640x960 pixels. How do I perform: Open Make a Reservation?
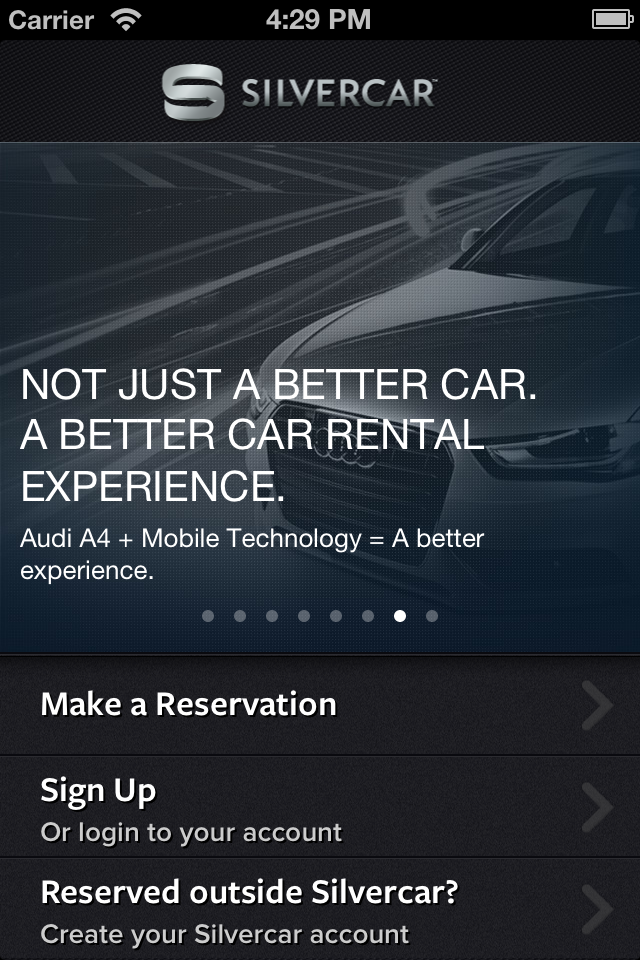pyautogui.click(x=320, y=705)
